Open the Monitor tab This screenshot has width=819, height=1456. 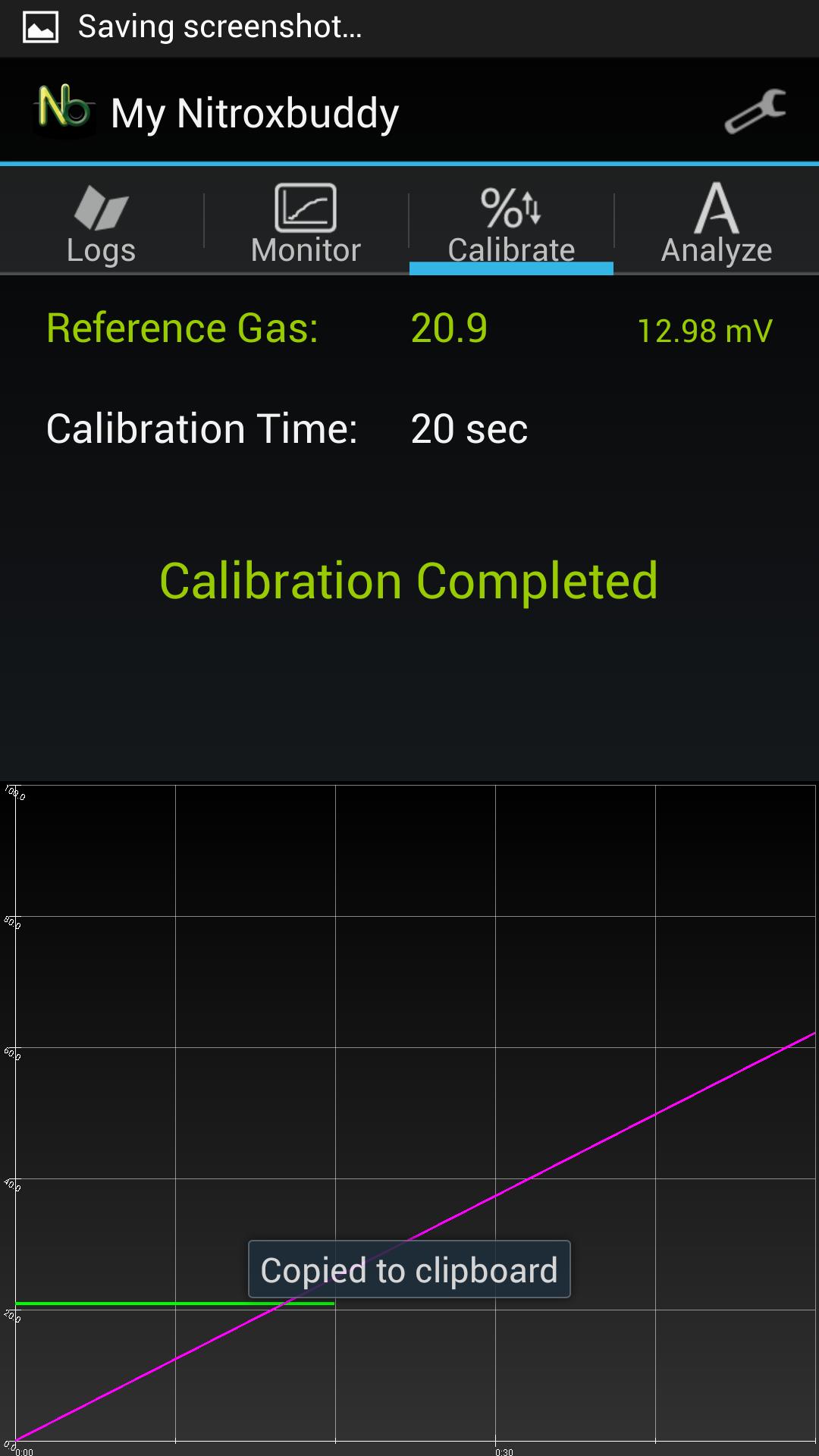[306, 224]
